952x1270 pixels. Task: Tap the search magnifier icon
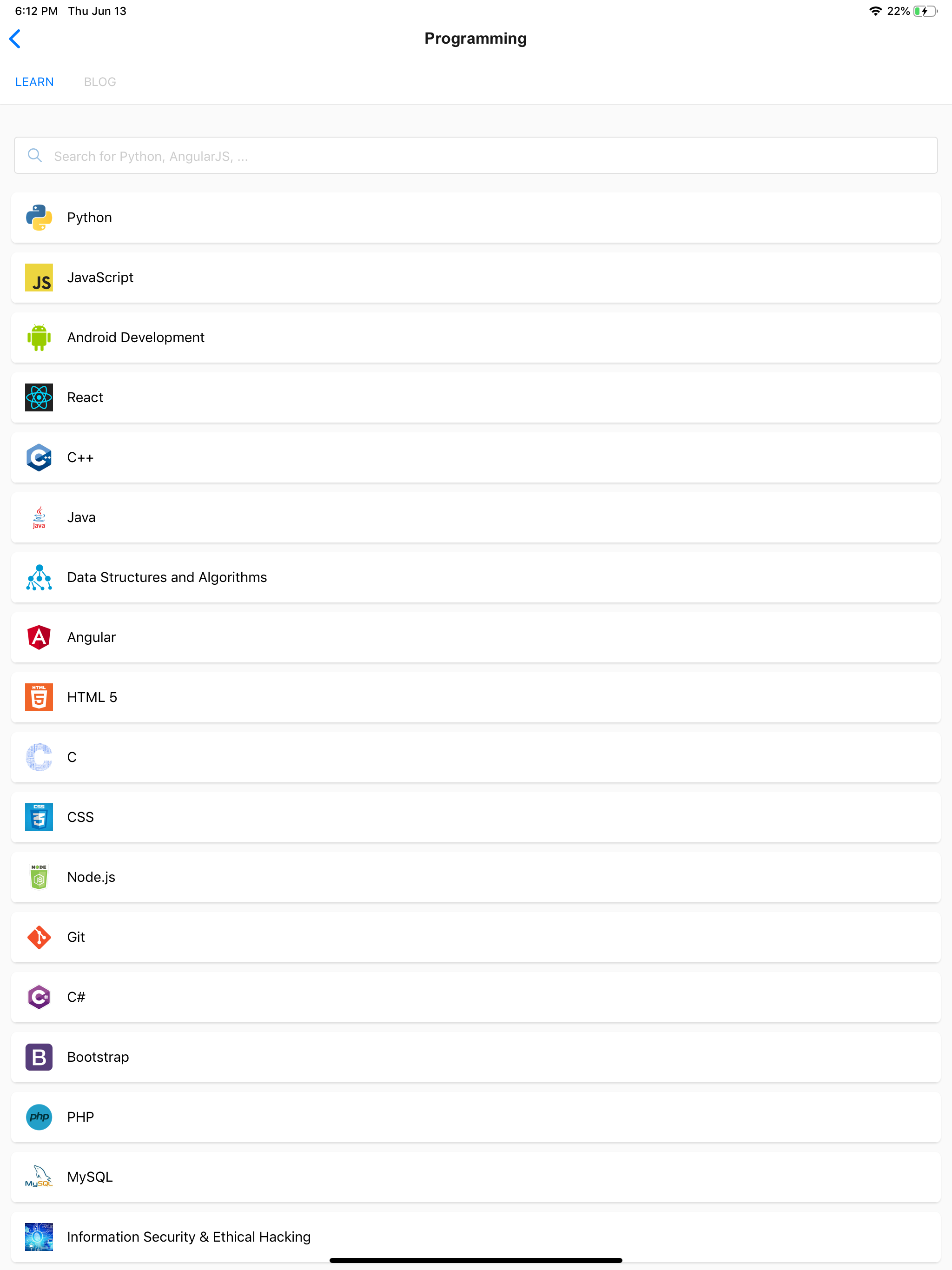(x=34, y=155)
